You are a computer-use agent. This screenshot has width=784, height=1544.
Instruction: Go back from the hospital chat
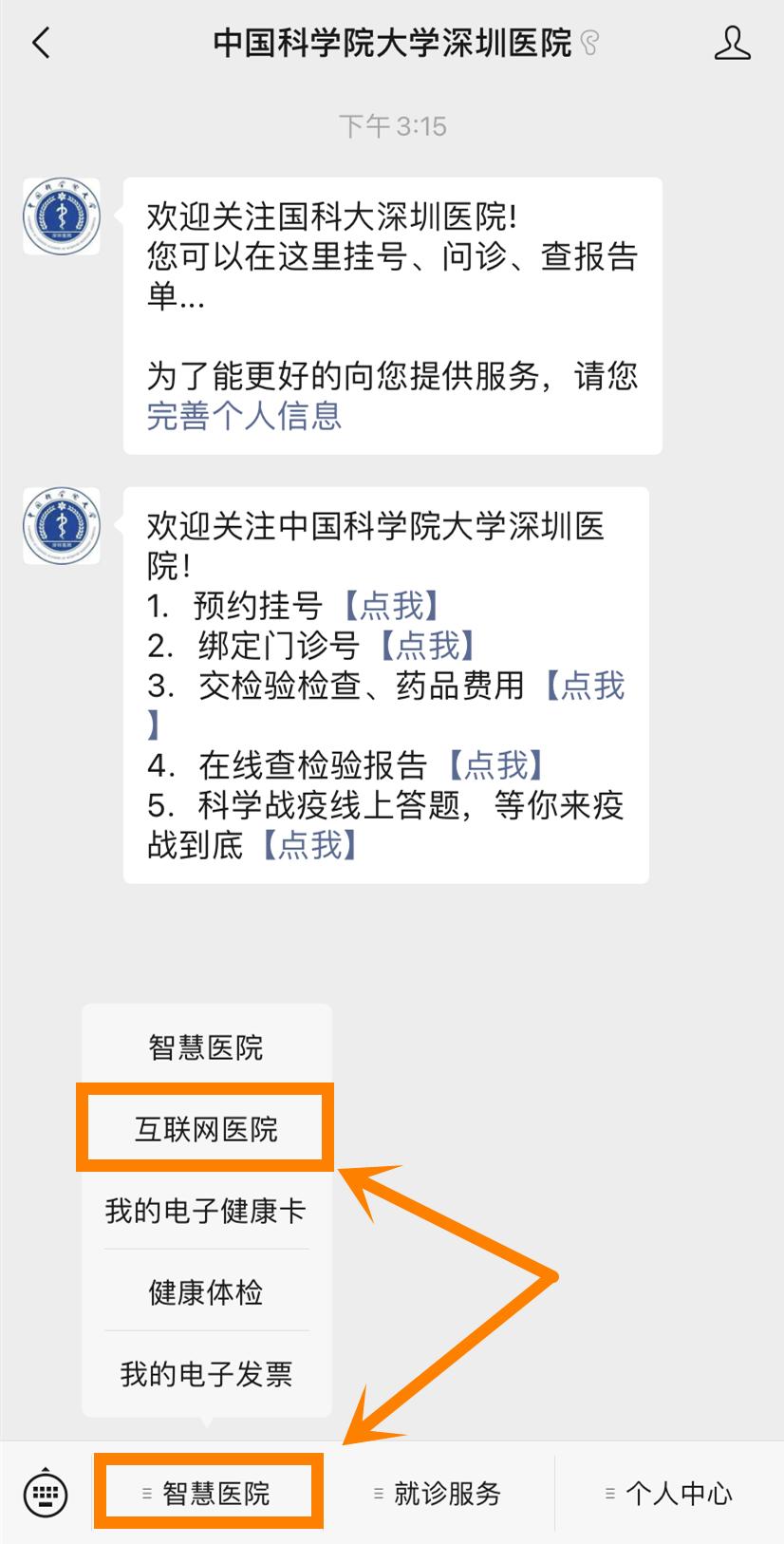40,43
